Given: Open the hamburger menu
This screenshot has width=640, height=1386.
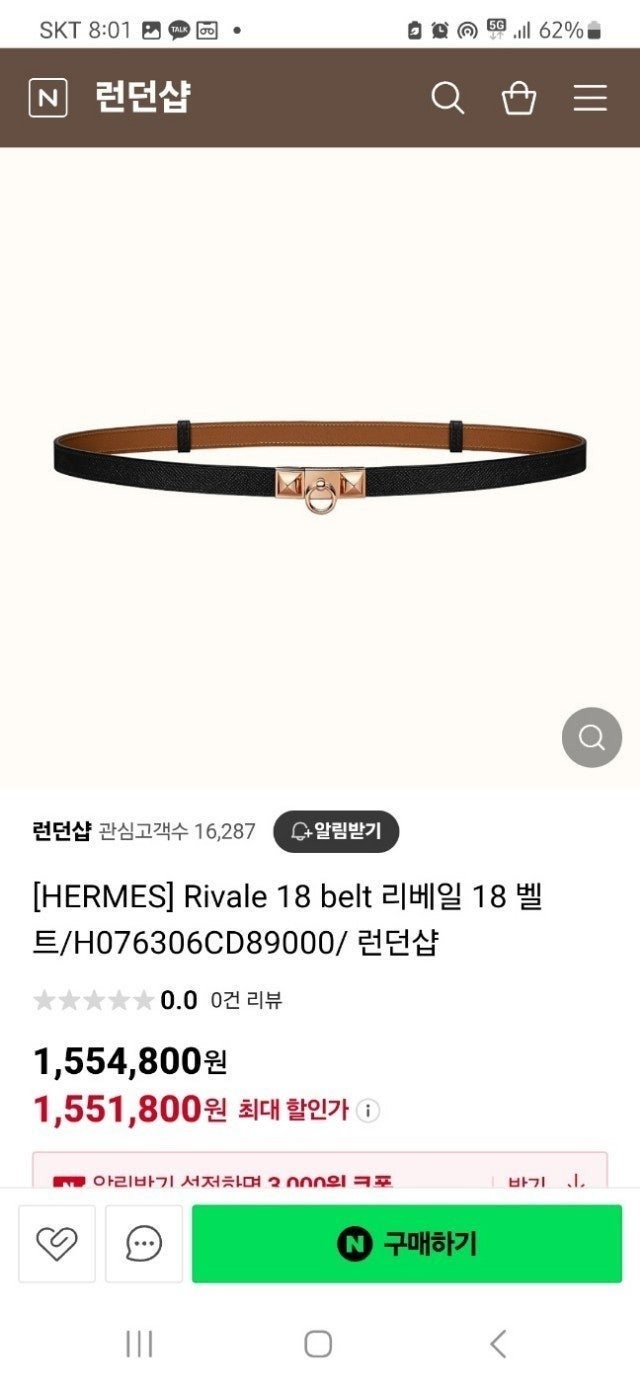Looking at the screenshot, I should point(590,98).
